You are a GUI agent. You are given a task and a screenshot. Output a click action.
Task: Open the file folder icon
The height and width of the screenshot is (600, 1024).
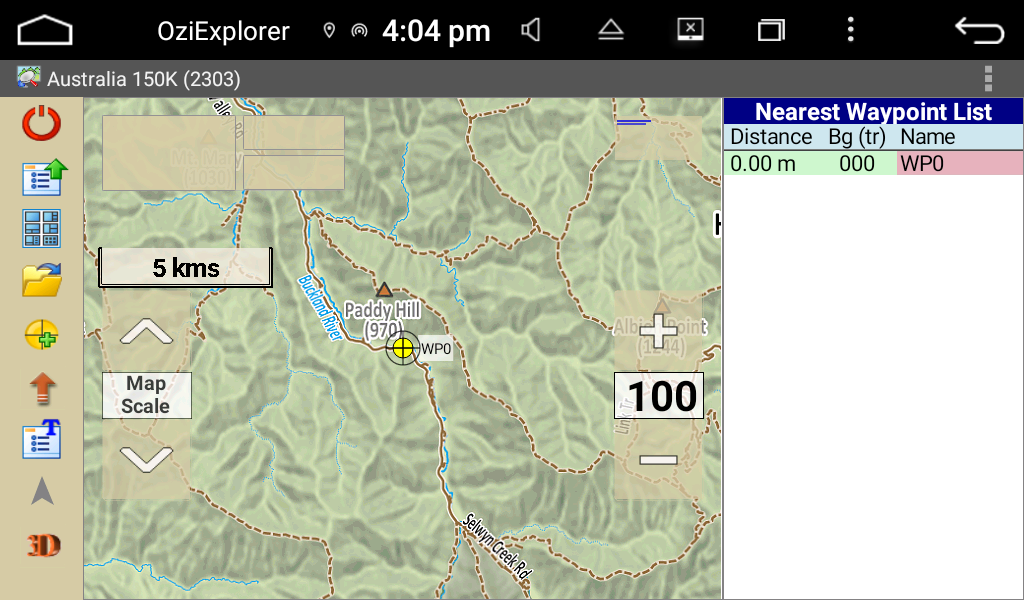click(42, 280)
